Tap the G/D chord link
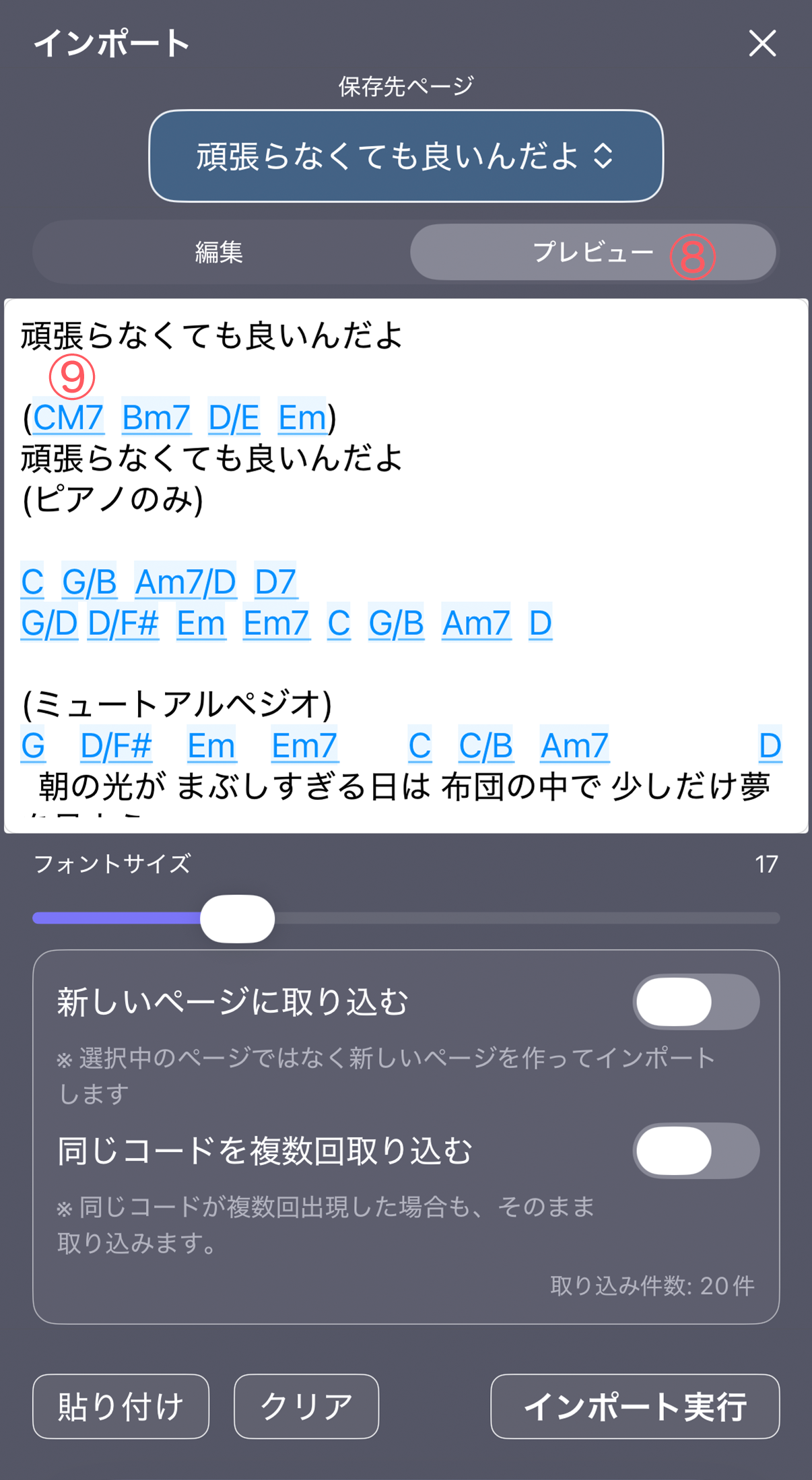The image size is (812, 1480). tap(48, 623)
